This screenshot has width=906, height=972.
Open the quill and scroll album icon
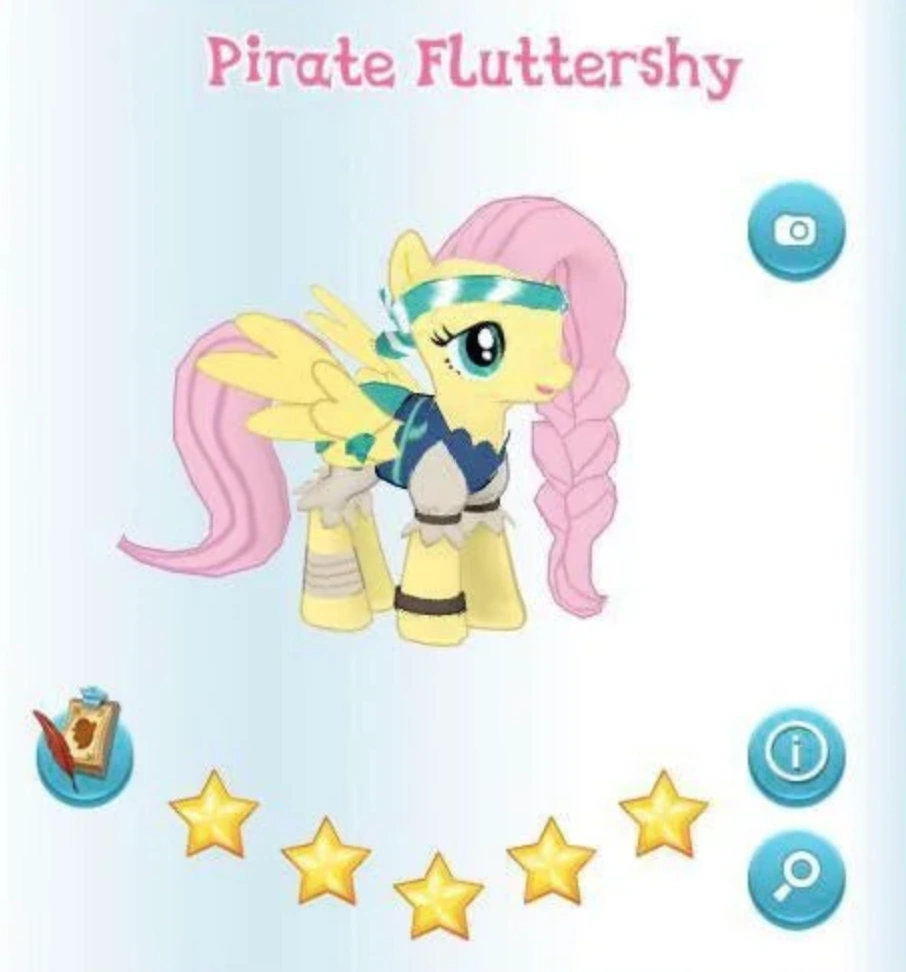point(82,748)
